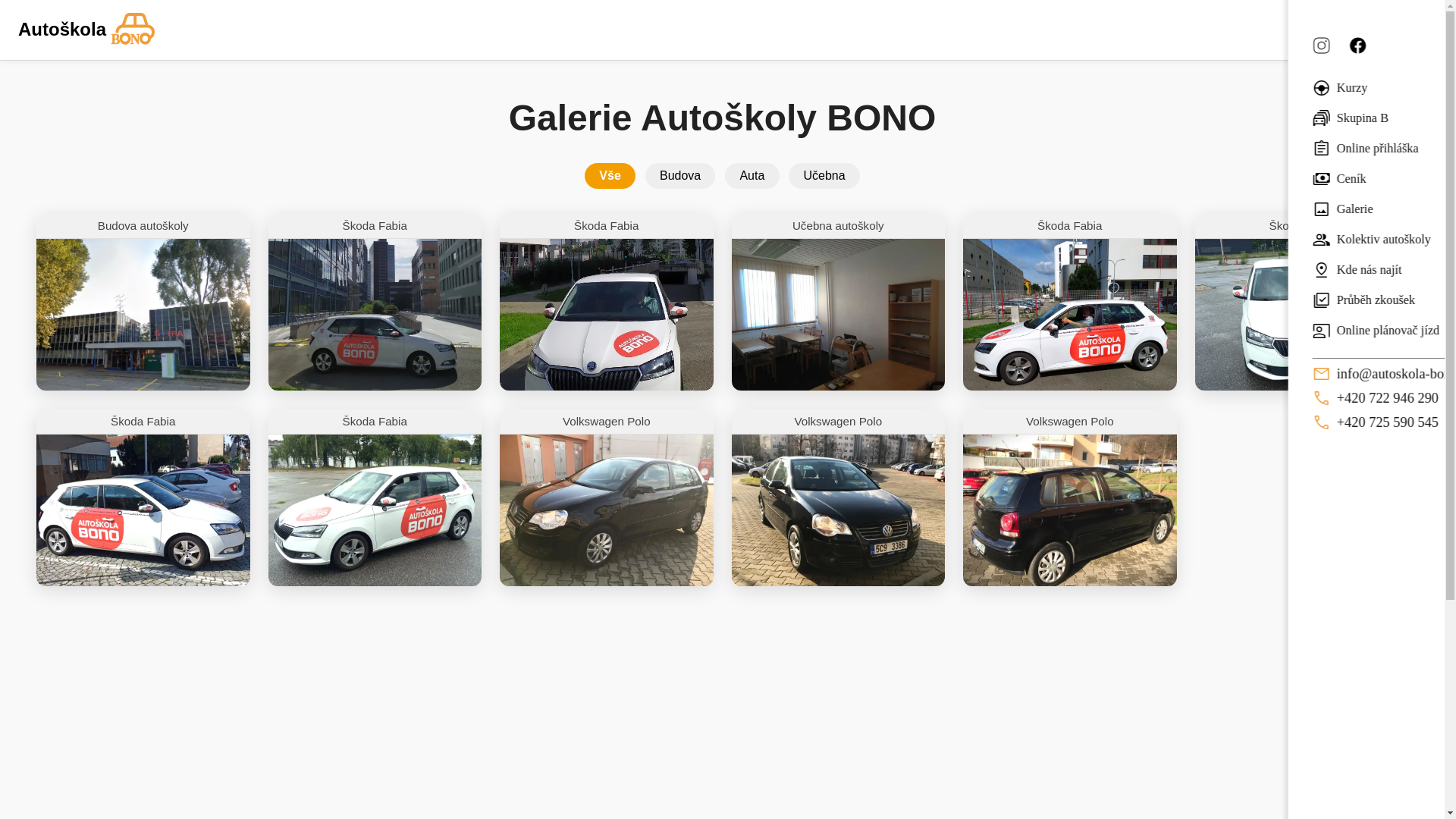The image size is (1456, 819).
Task: Call +420 725 590 545
Action: point(1386,422)
